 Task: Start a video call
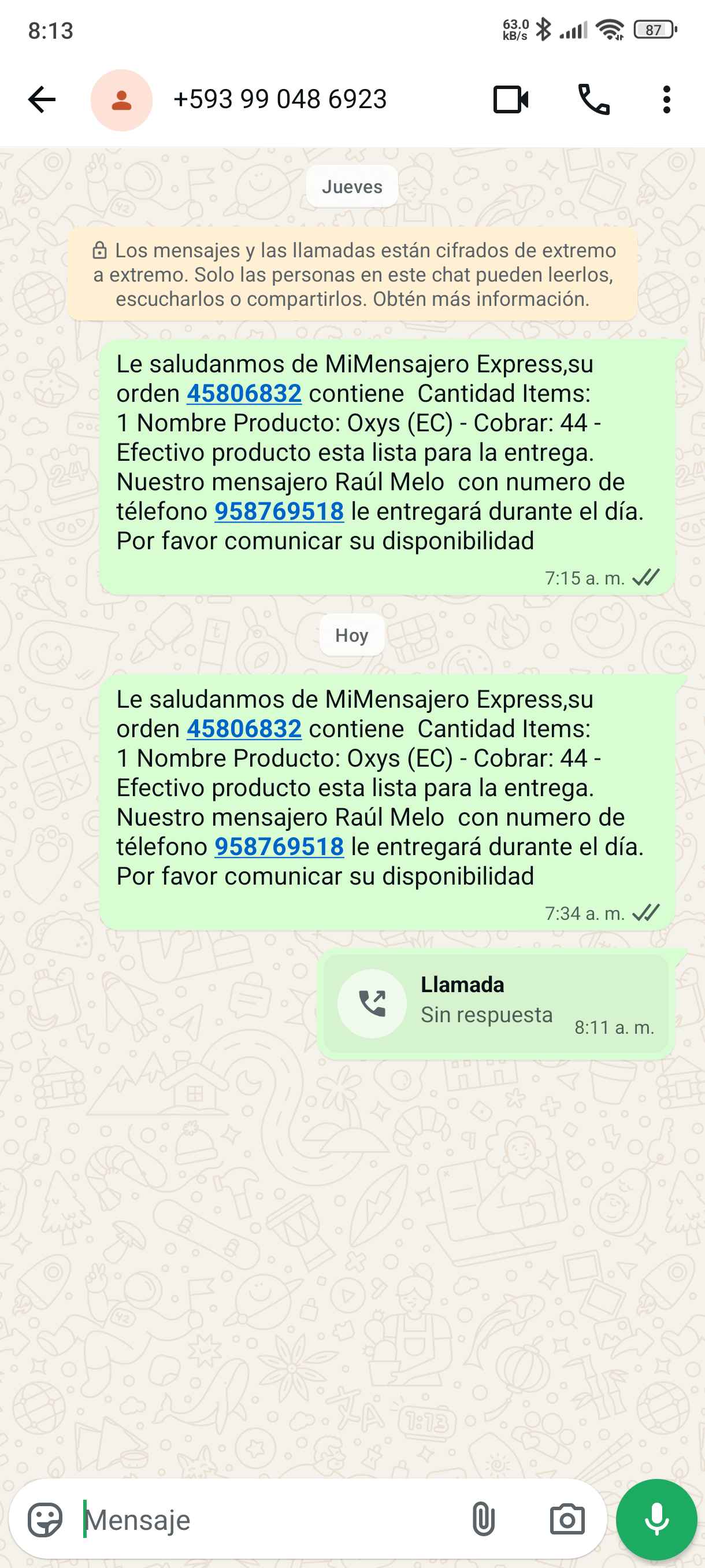coord(510,99)
